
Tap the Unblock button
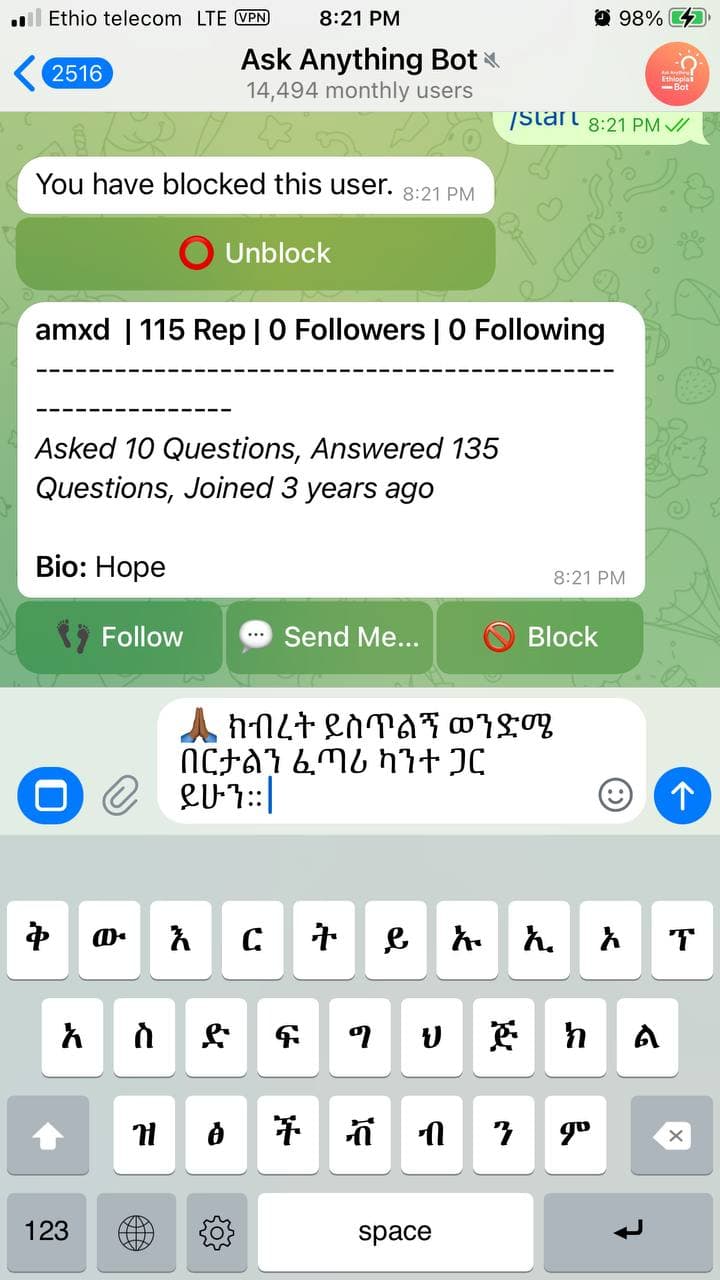(255, 254)
